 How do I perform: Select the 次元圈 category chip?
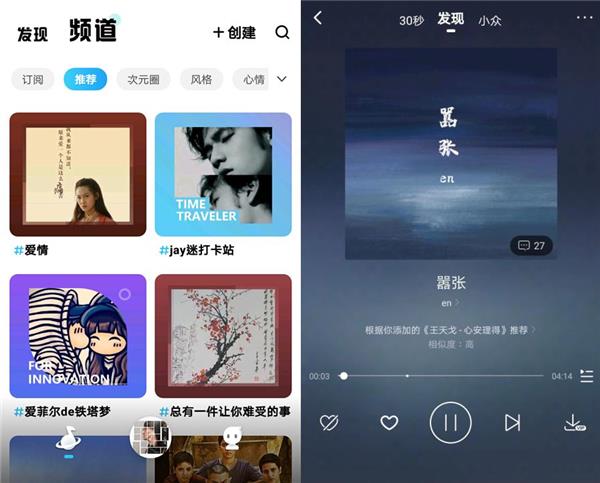(143, 79)
